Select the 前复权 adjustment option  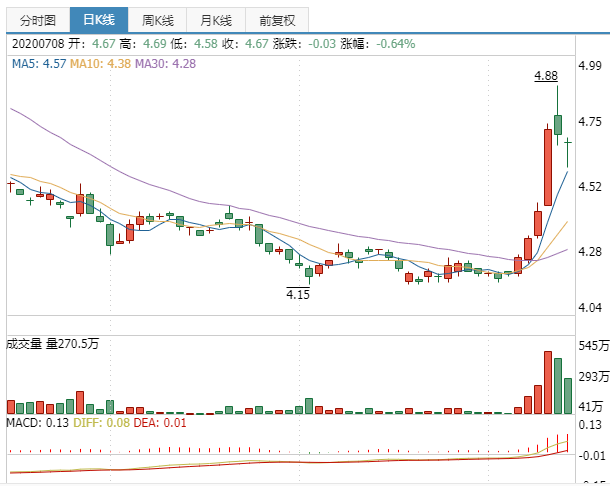(x=277, y=19)
